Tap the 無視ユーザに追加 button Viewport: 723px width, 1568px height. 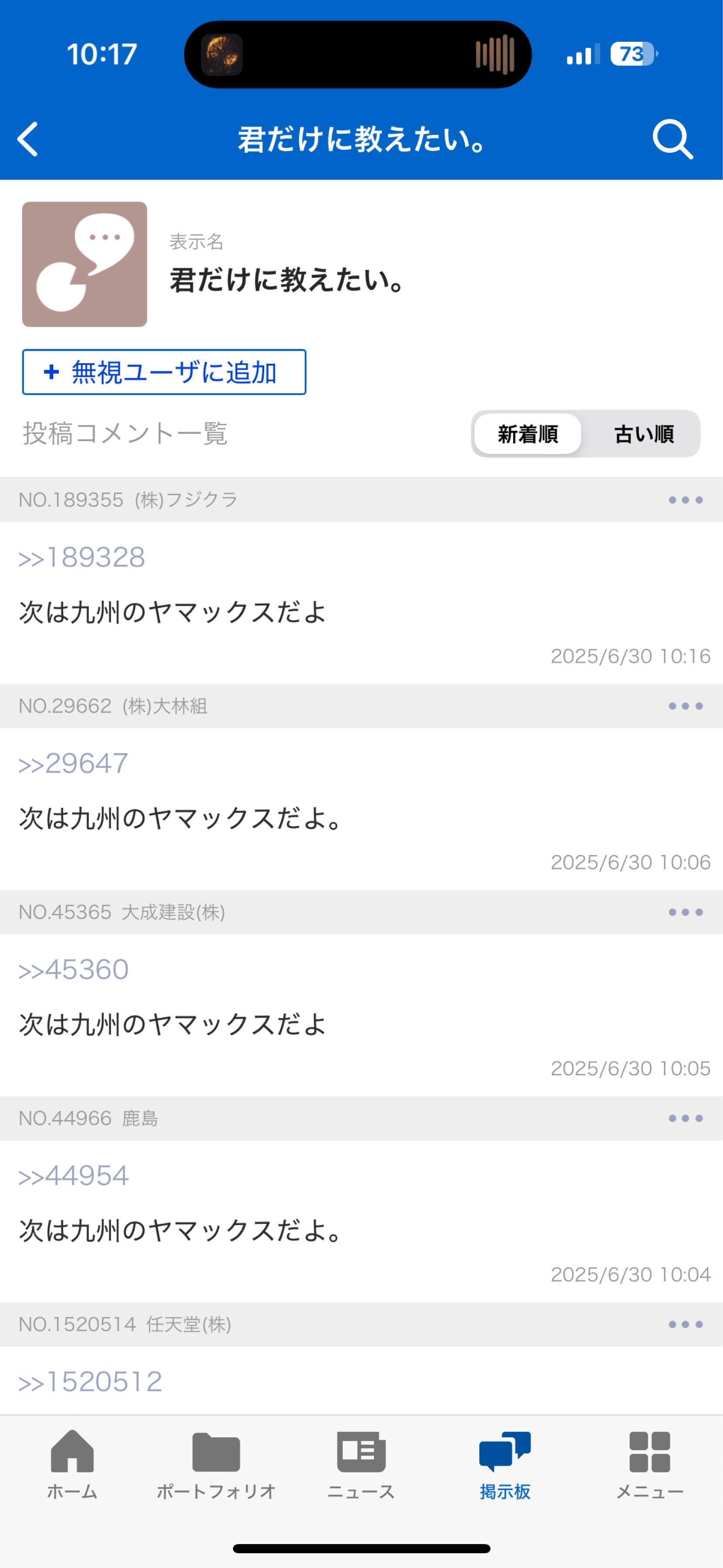164,372
